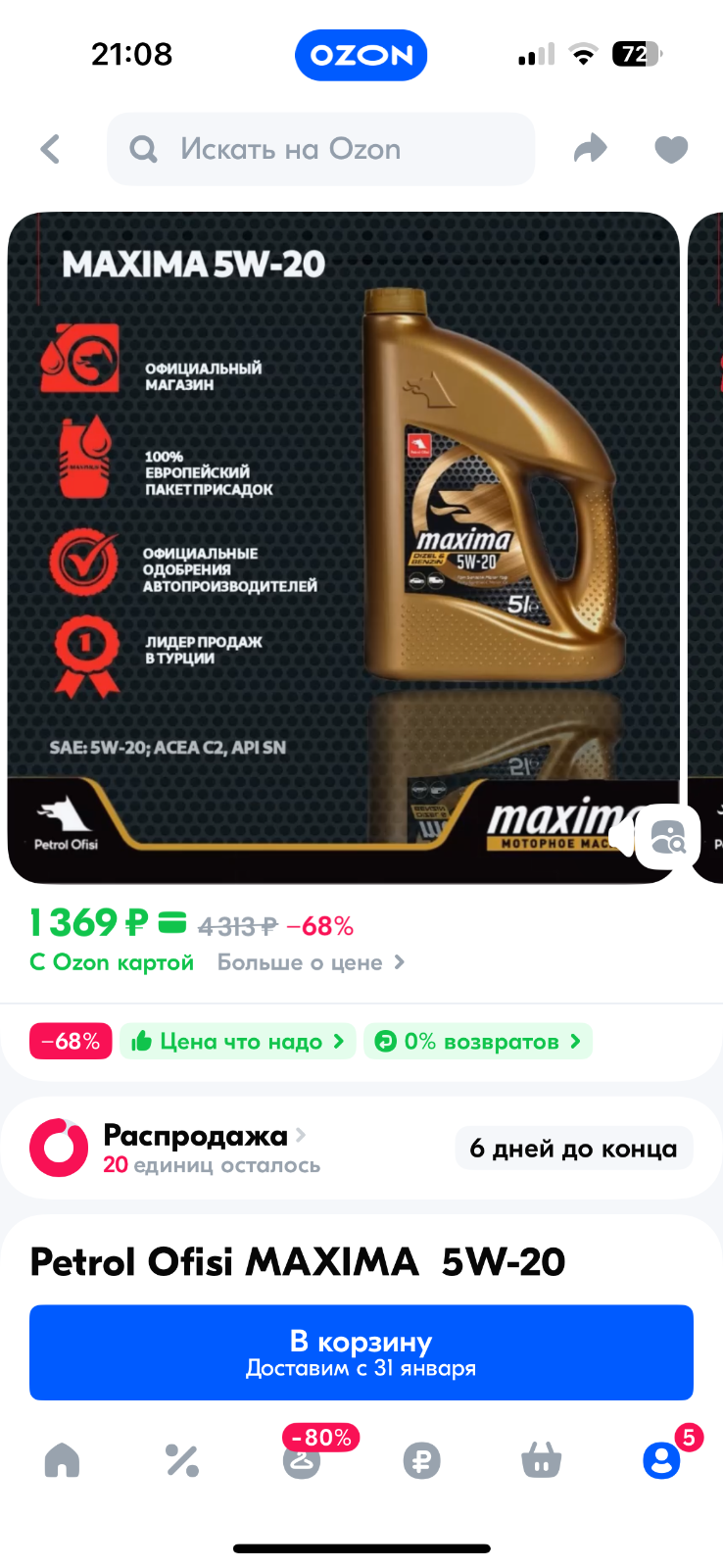Open the profile tab with 5 badge
The height and width of the screenshot is (1568, 723).
click(662, 1460)
